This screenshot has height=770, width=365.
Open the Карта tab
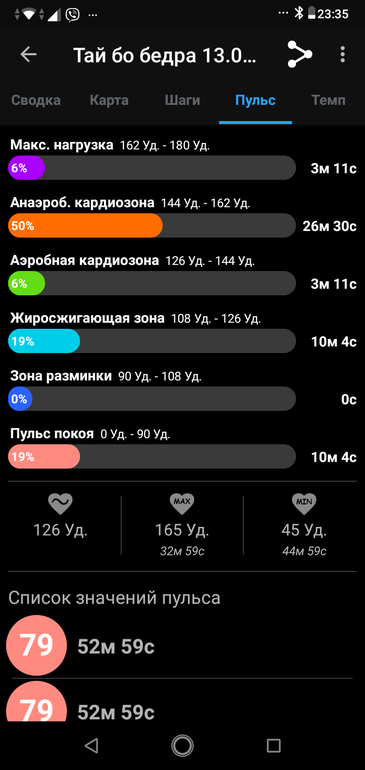[x=109, y=101]
